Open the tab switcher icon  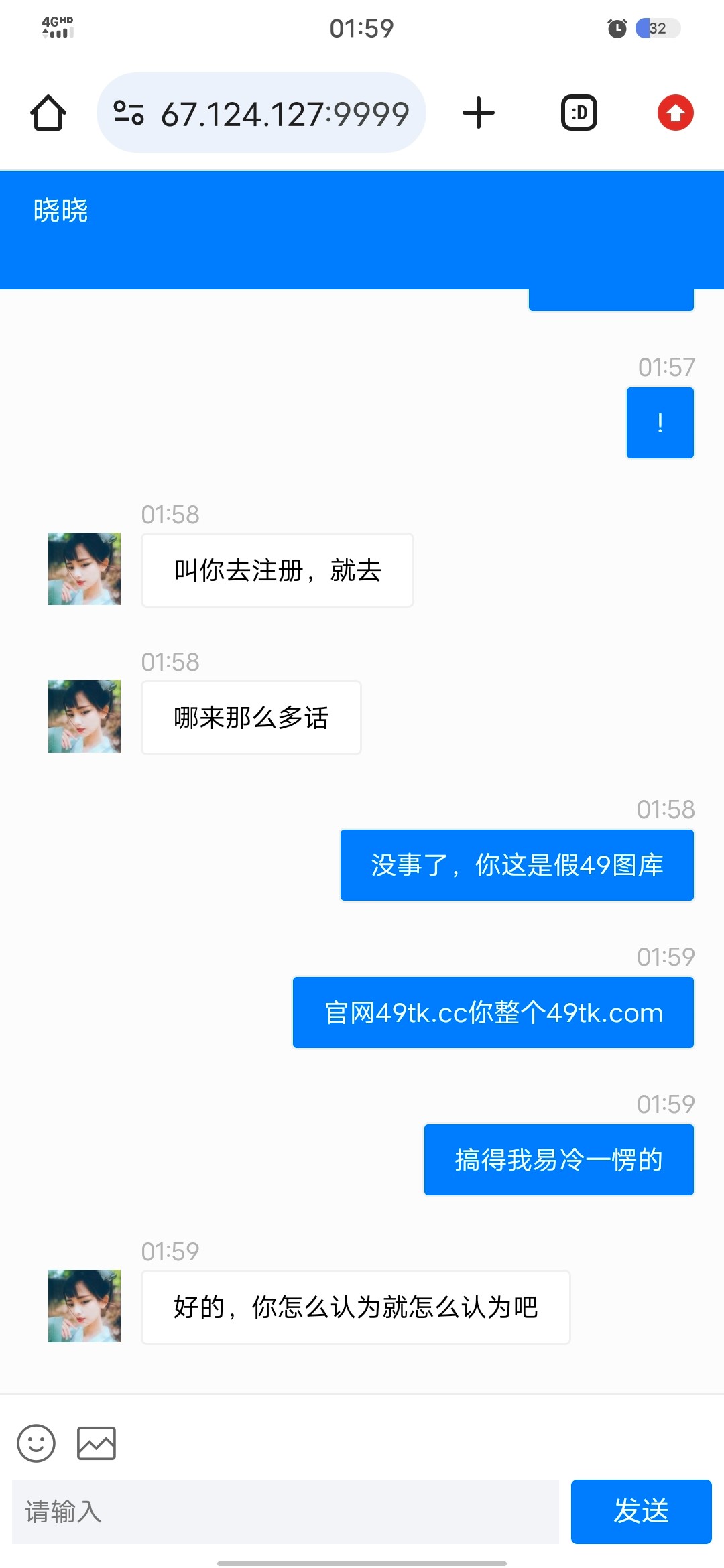[577, 112]
